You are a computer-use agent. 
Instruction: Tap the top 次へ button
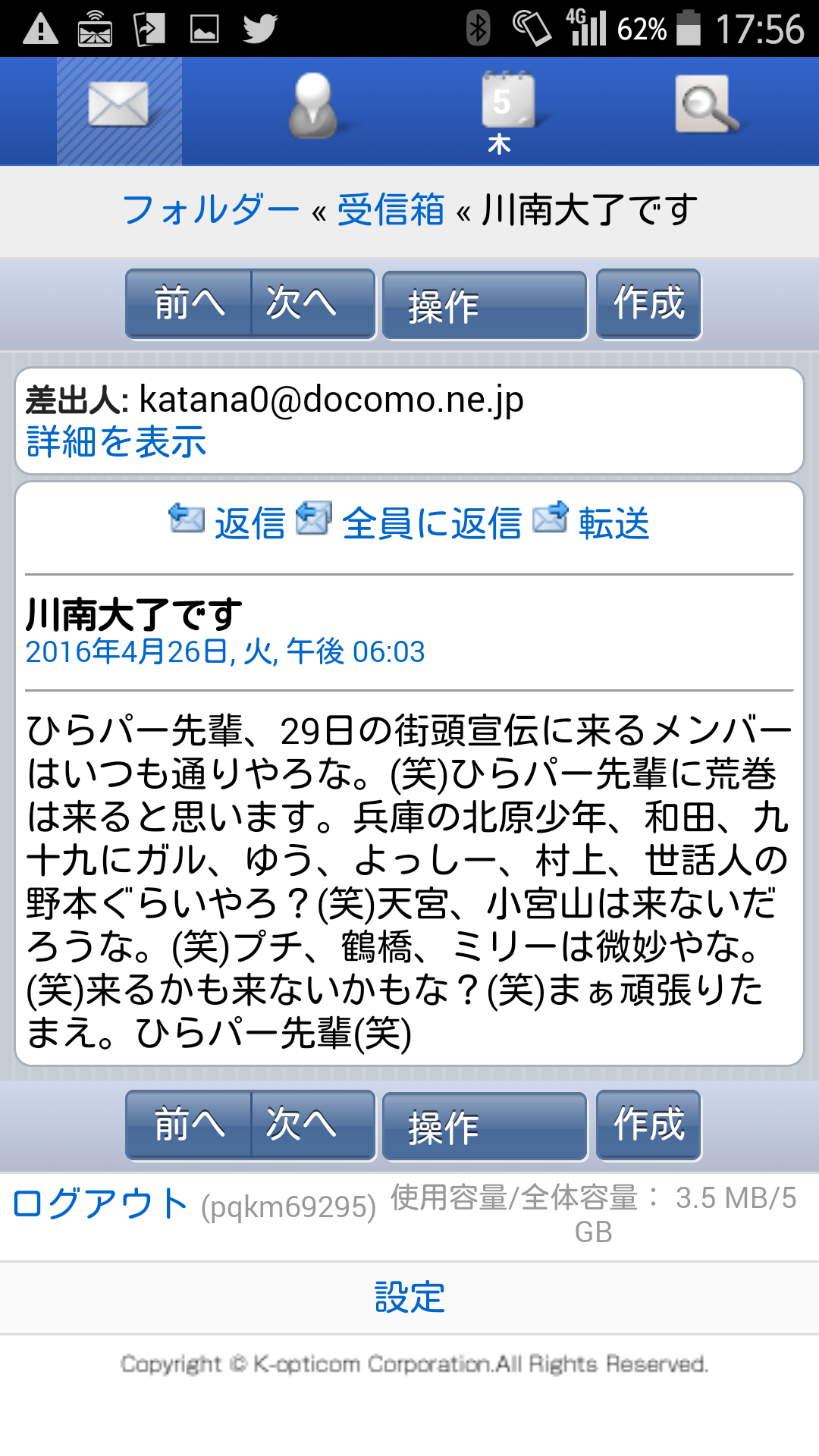tap(312, 304)
